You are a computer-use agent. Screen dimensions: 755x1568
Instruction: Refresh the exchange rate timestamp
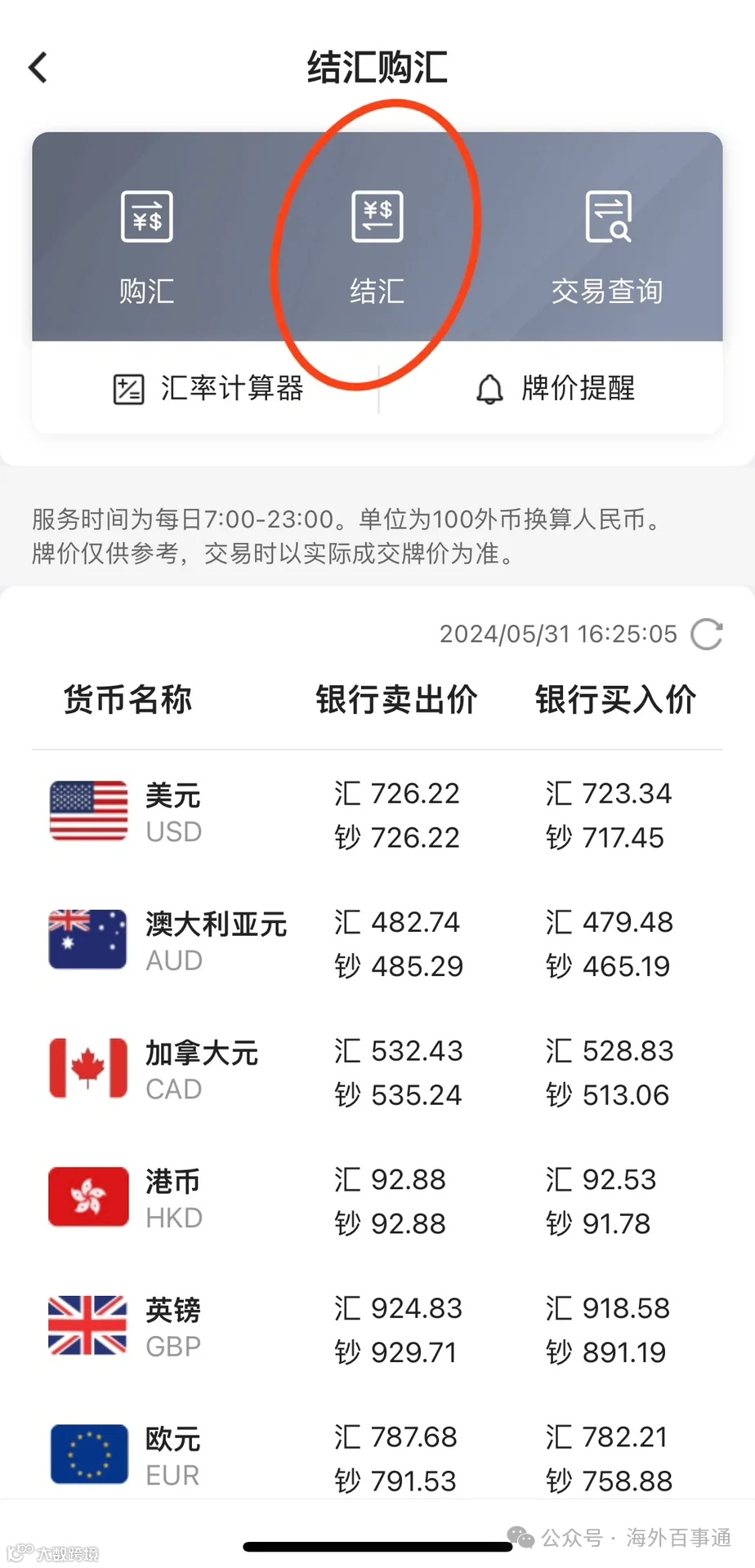click(706, 635)
